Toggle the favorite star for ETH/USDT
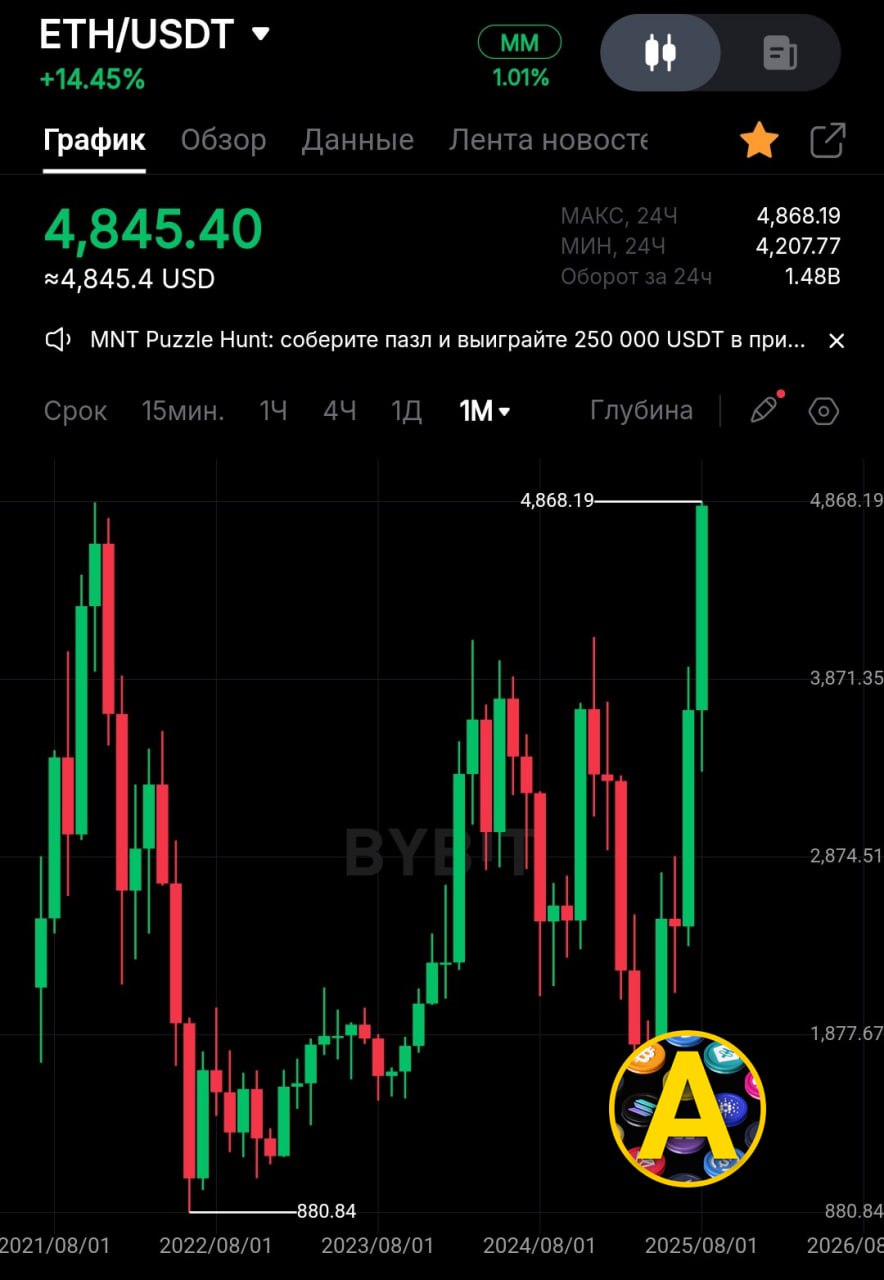884x1280 pixels. pos(759,141)
